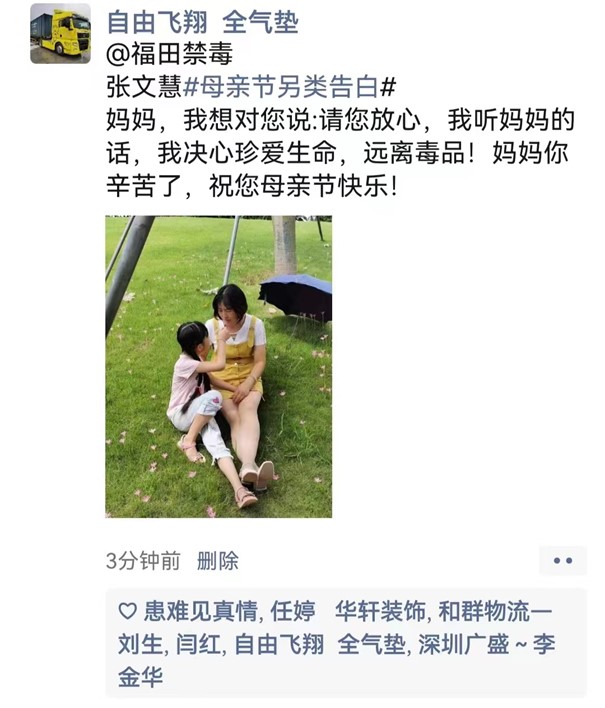Delete this post via 删除
The image size is (605, 708).
(x=217, y=561)
